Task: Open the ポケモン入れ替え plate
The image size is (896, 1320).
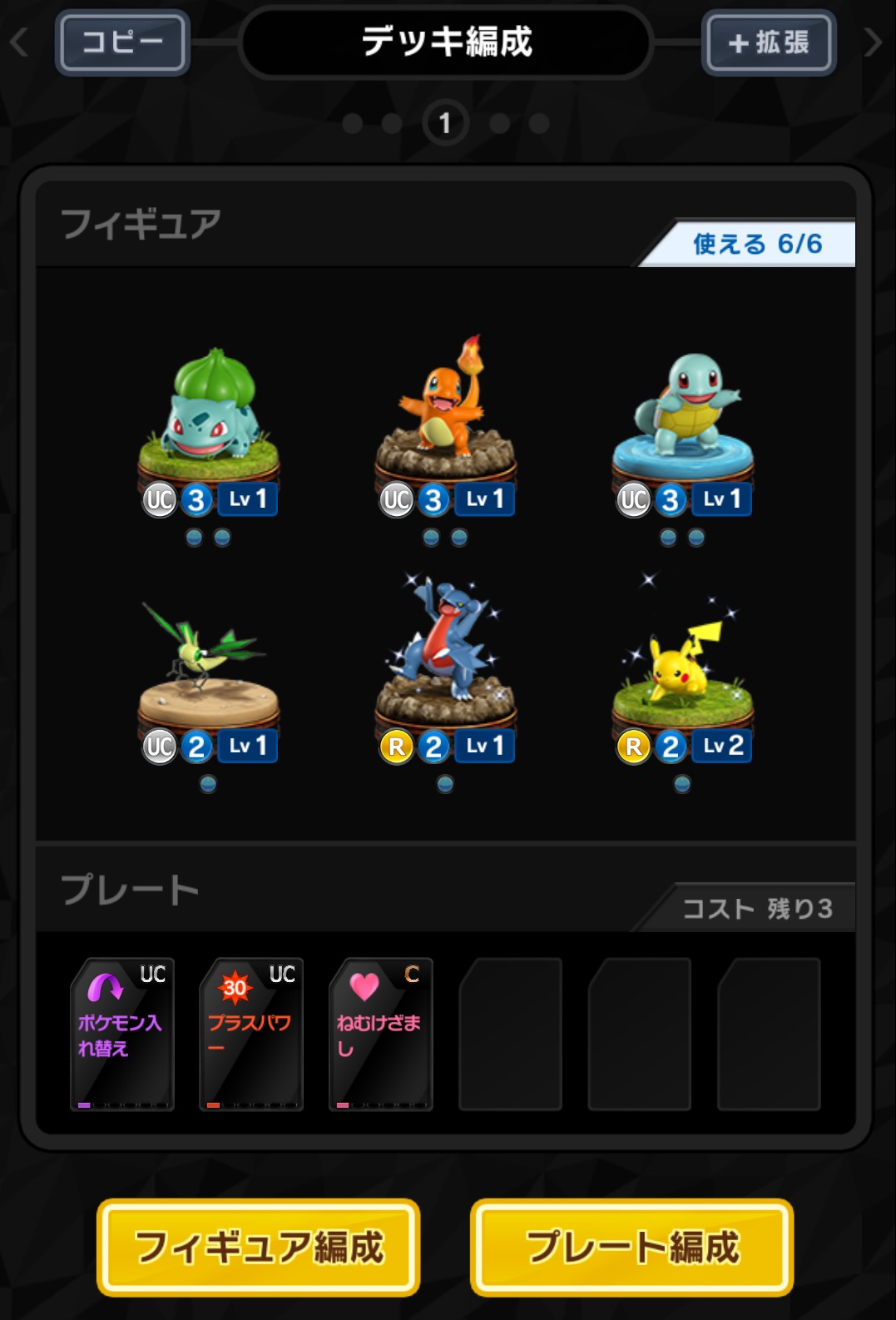Action: [x=122, y=1034]
